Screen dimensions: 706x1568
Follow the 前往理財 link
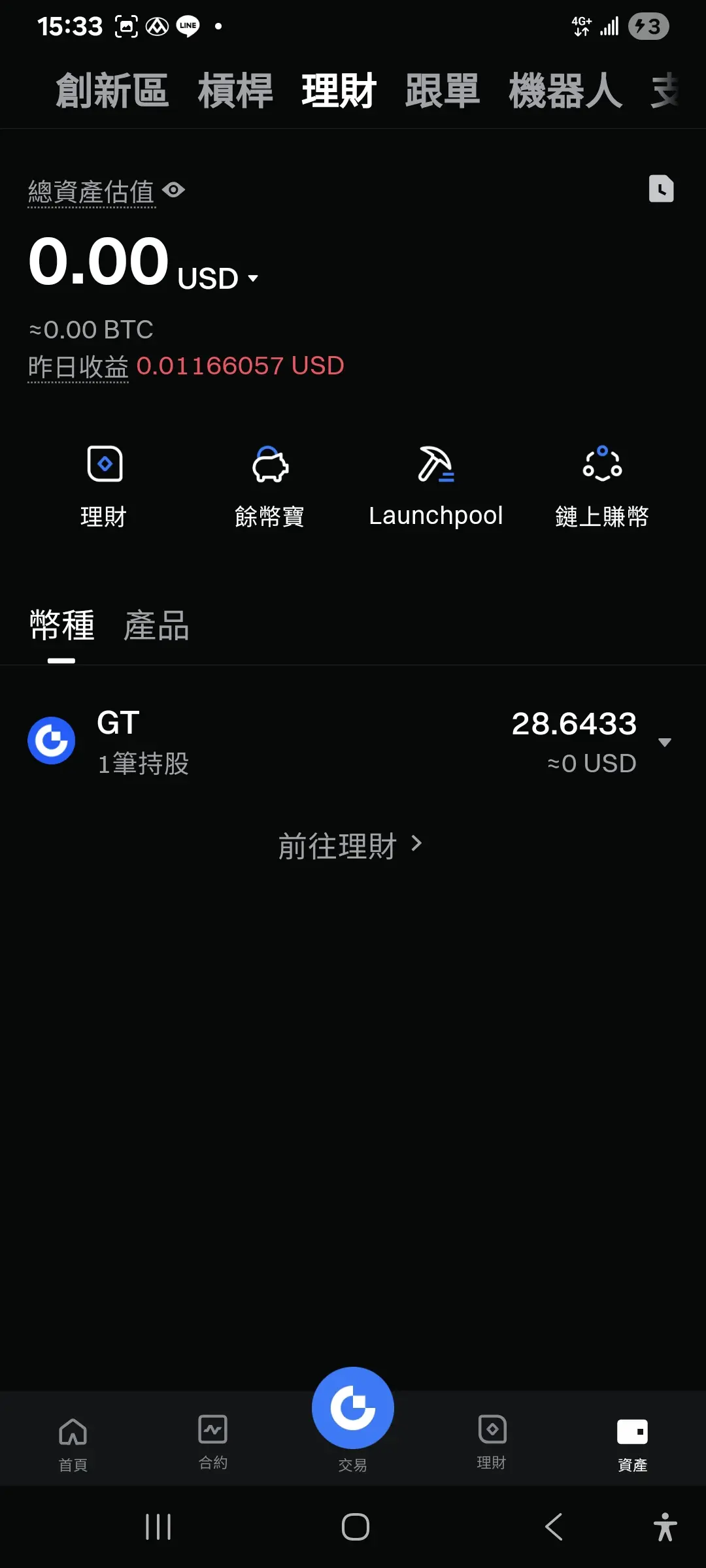click(351, 845)
